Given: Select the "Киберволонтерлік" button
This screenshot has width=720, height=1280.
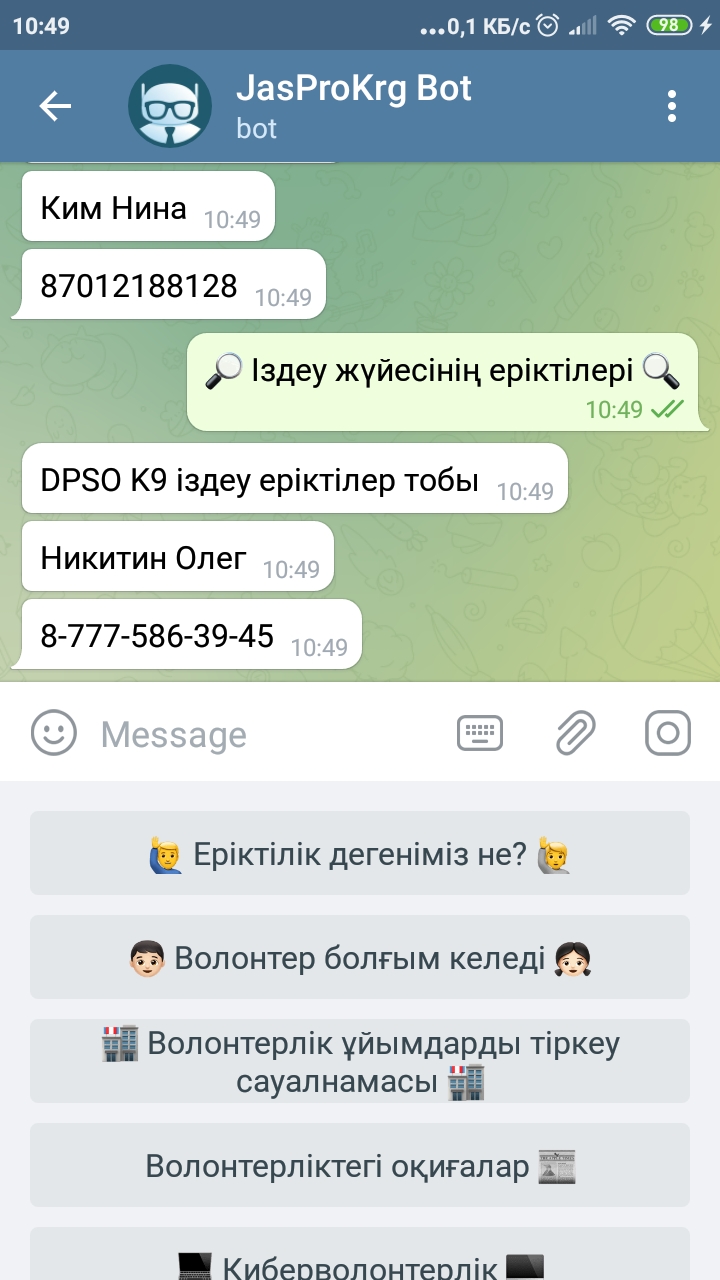Looking at the screenshot, I should [360, 1260].
